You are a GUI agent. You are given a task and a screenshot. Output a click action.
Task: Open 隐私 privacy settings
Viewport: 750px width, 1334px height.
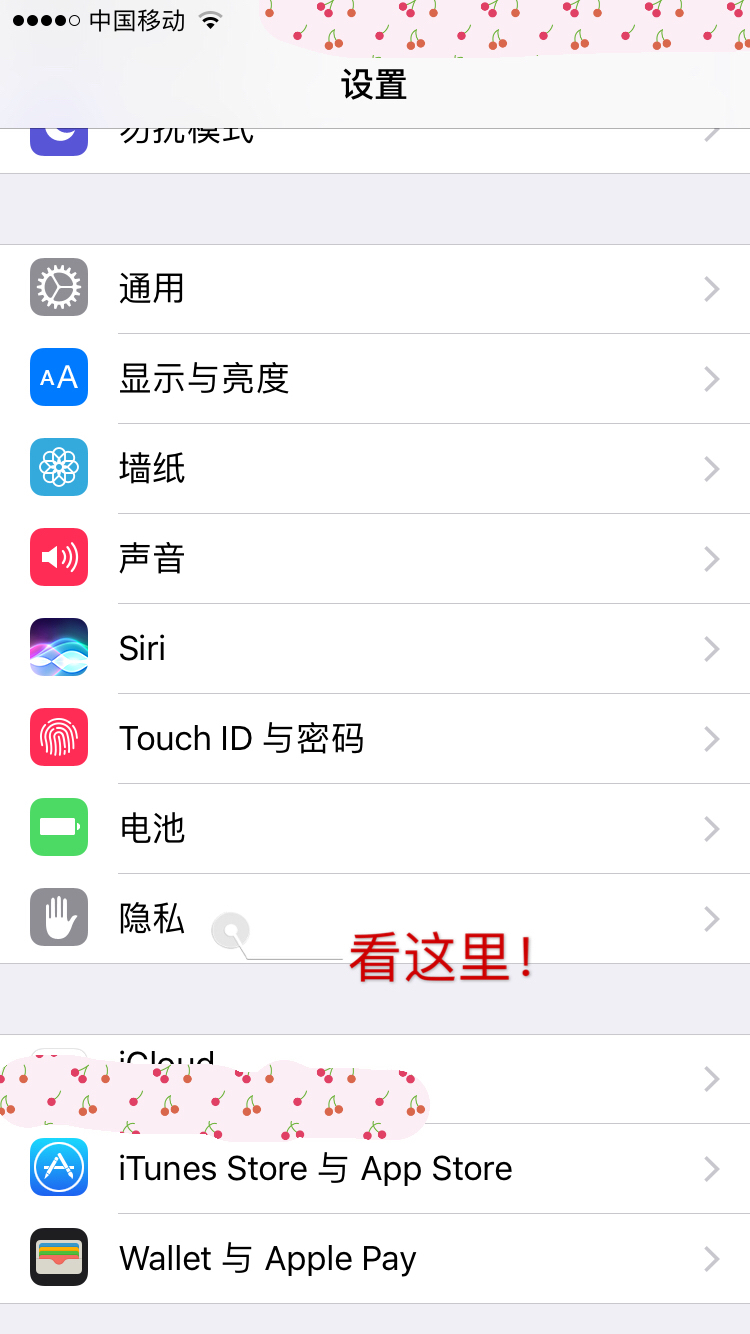[375, 919]
